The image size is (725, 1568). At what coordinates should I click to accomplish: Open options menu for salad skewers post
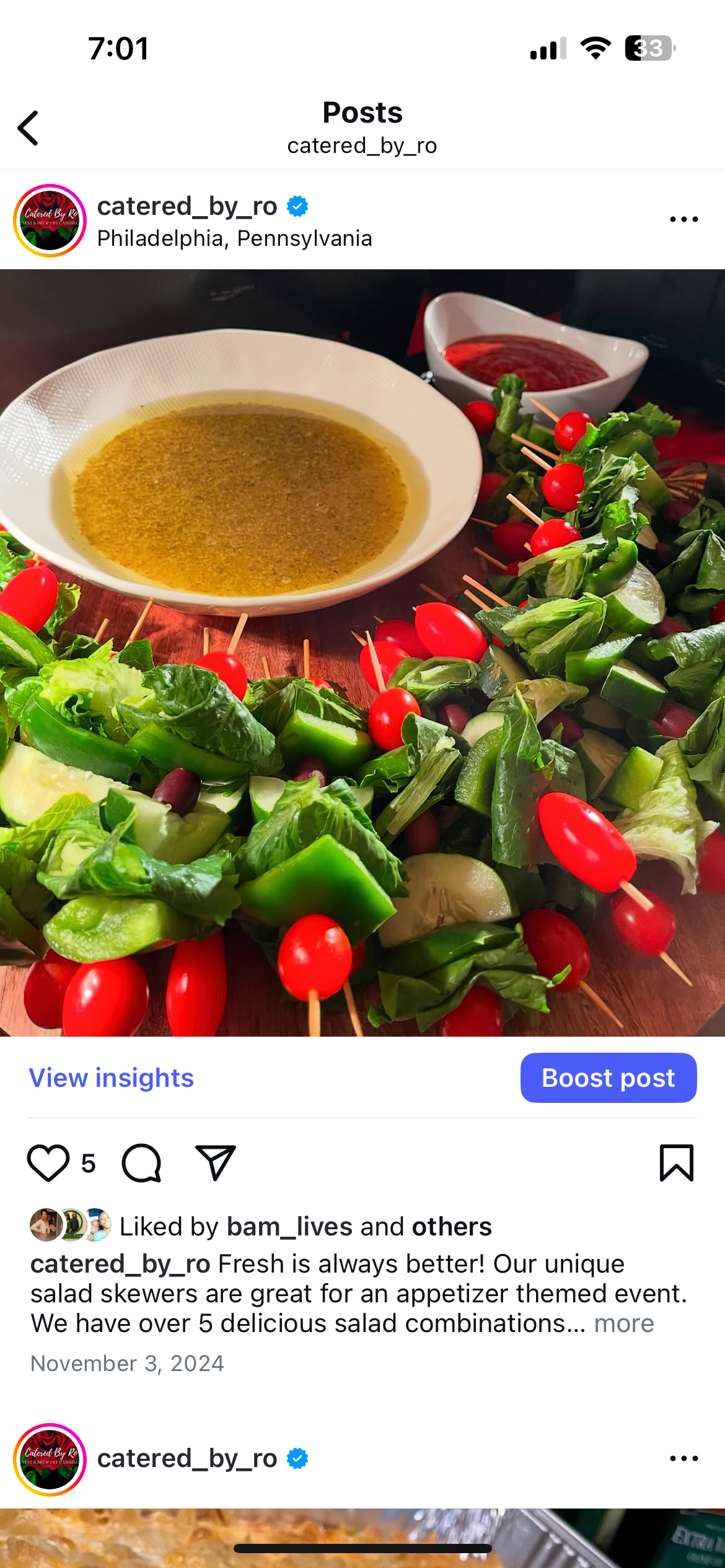tap(683, 219)
